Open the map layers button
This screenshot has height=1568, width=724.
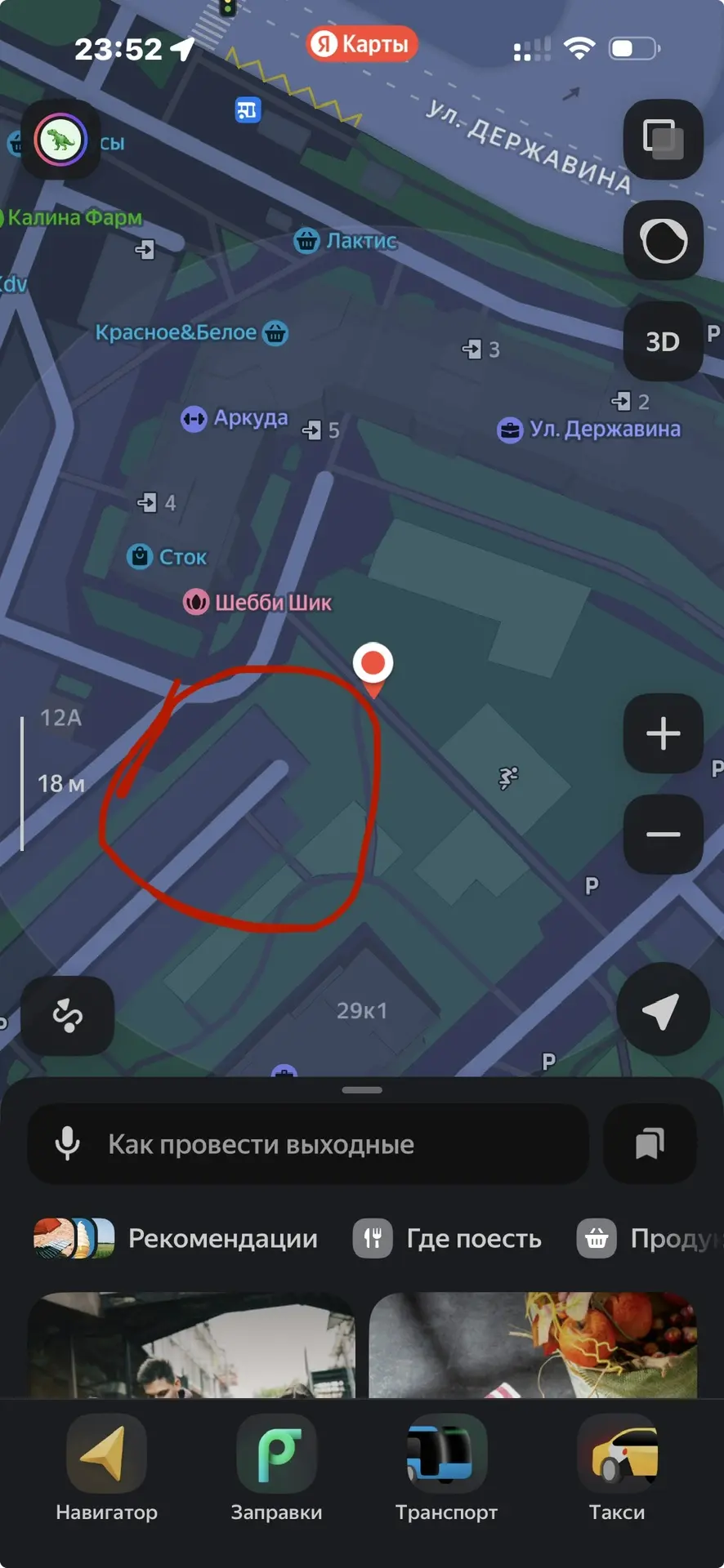coord(663,139)
